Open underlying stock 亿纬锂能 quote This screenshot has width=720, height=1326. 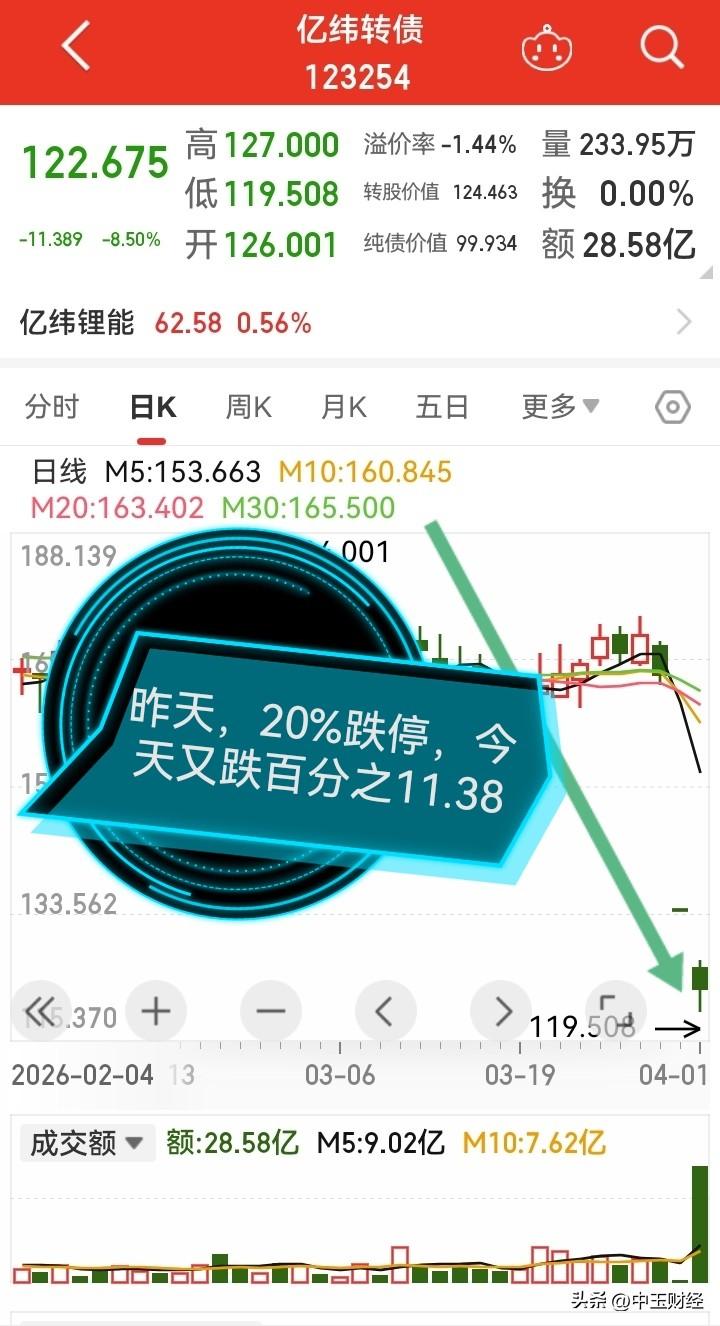pos(72,321)
